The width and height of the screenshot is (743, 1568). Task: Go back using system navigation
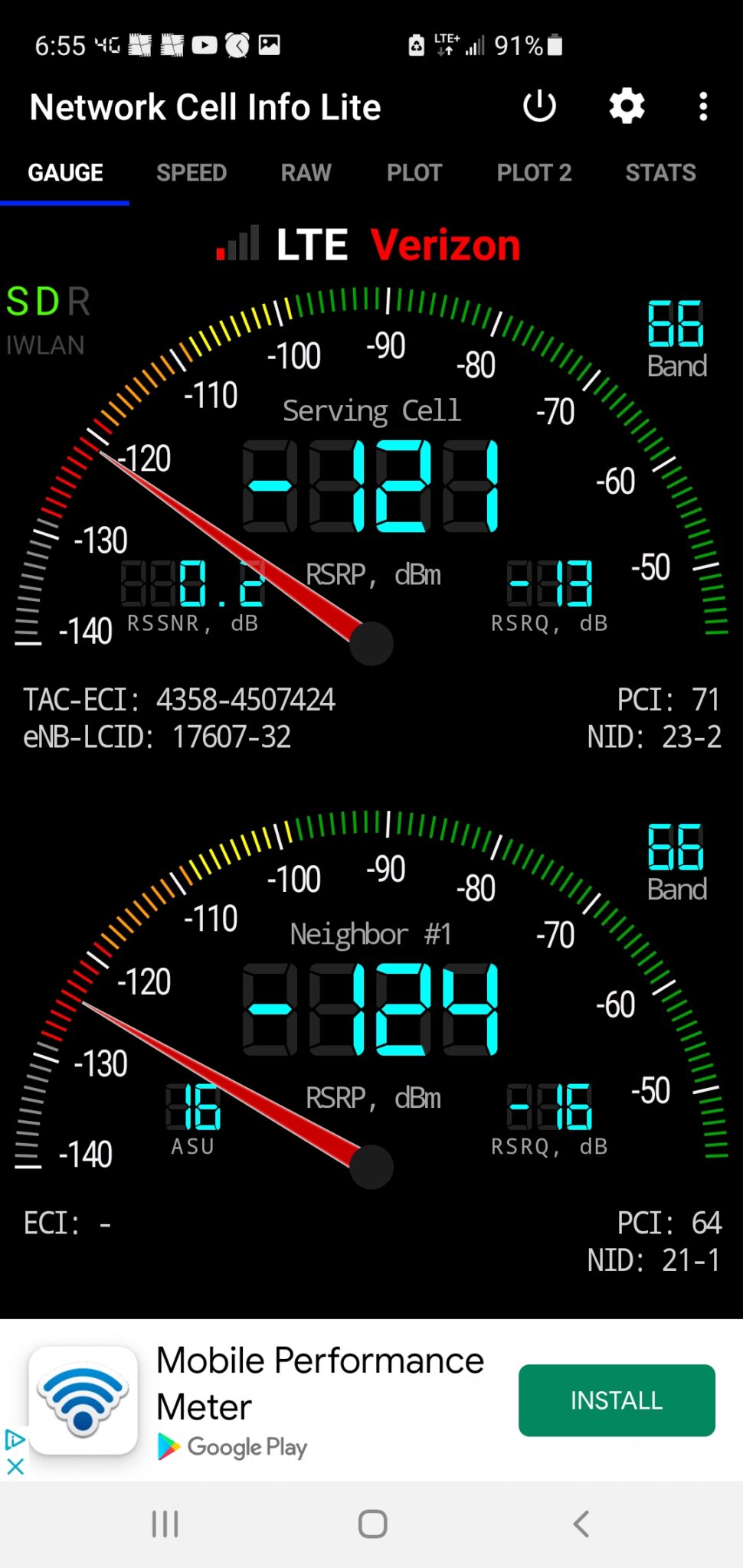click(581, 1524)
